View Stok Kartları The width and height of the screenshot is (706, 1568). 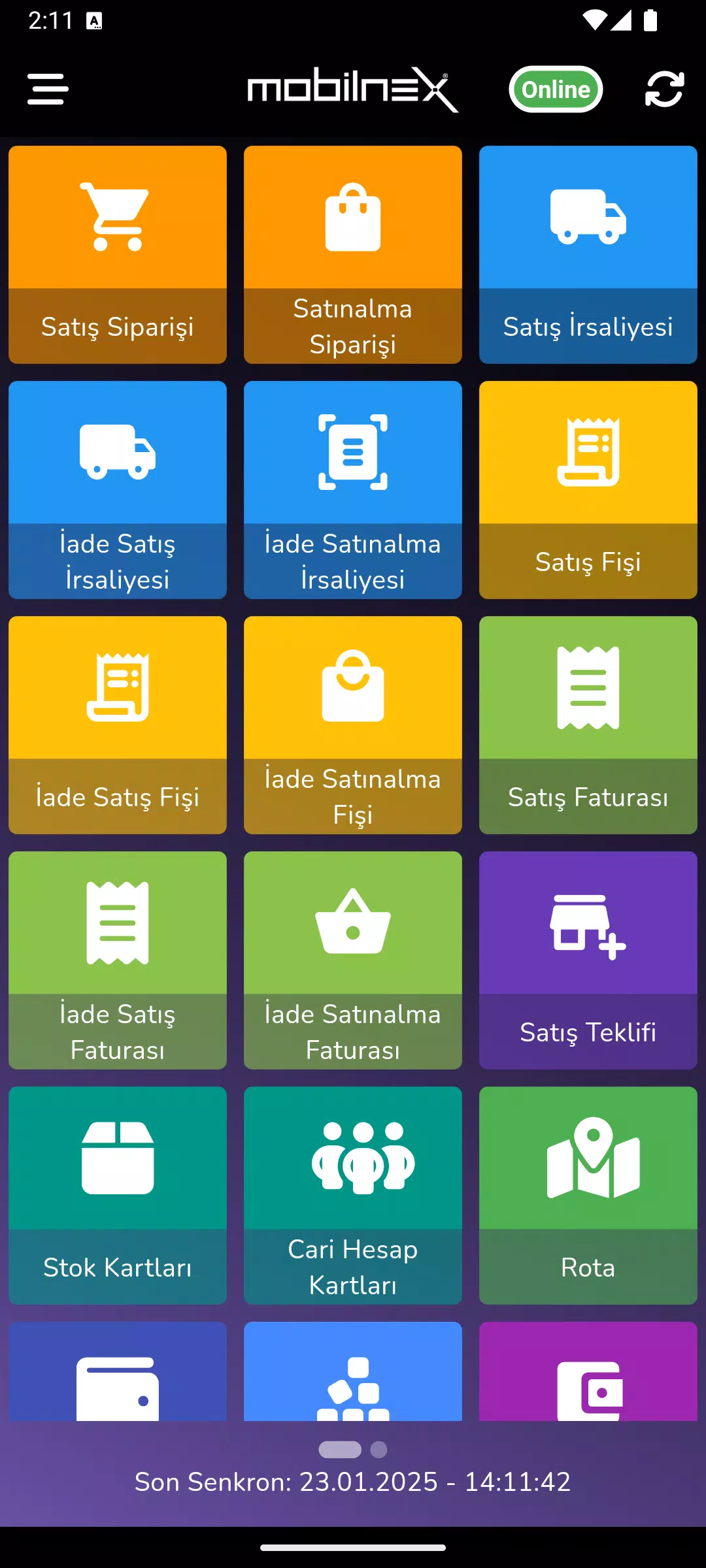click(118, 1195)
